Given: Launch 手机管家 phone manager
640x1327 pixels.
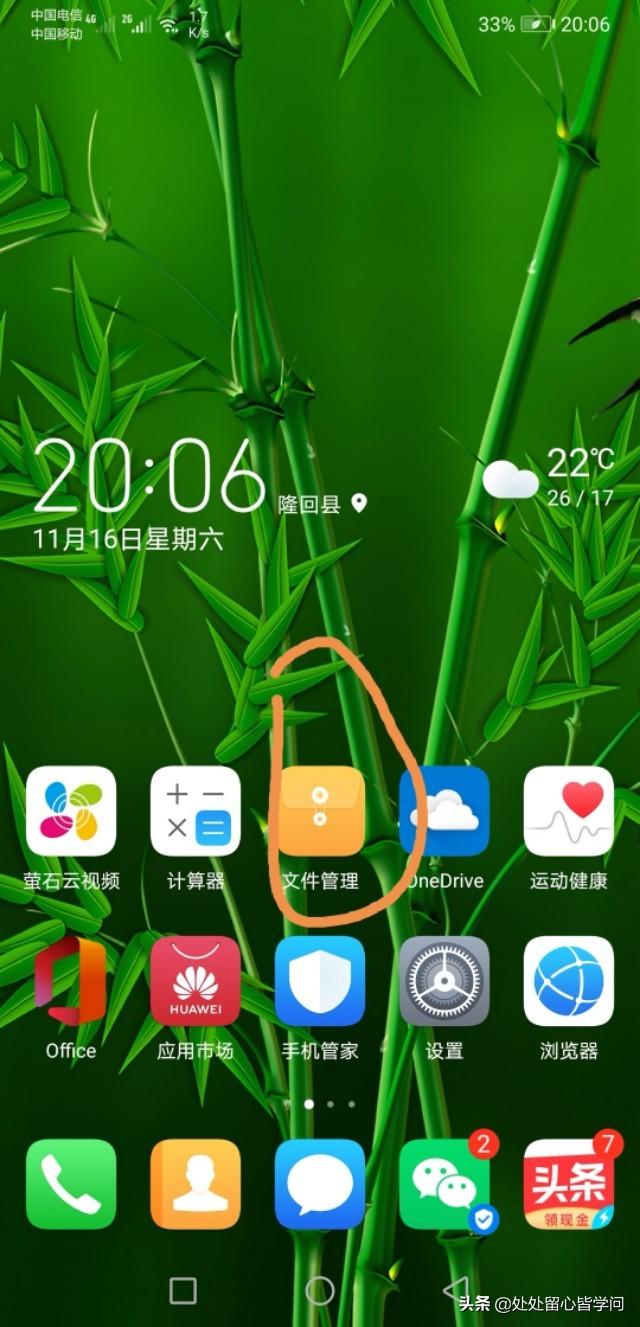Looking at the screenshot, I should 320,981.
